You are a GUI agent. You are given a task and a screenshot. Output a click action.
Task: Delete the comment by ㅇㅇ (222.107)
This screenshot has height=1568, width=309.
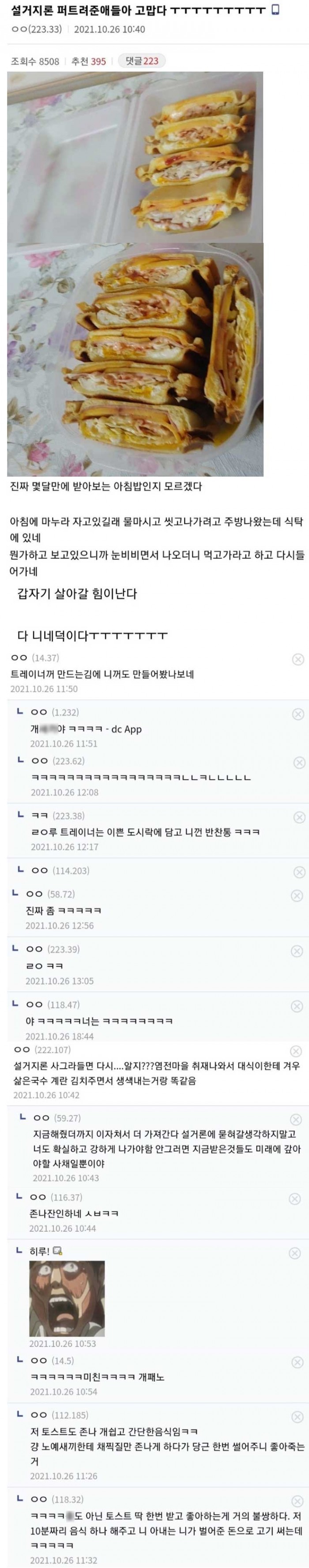coord(296,1051)
